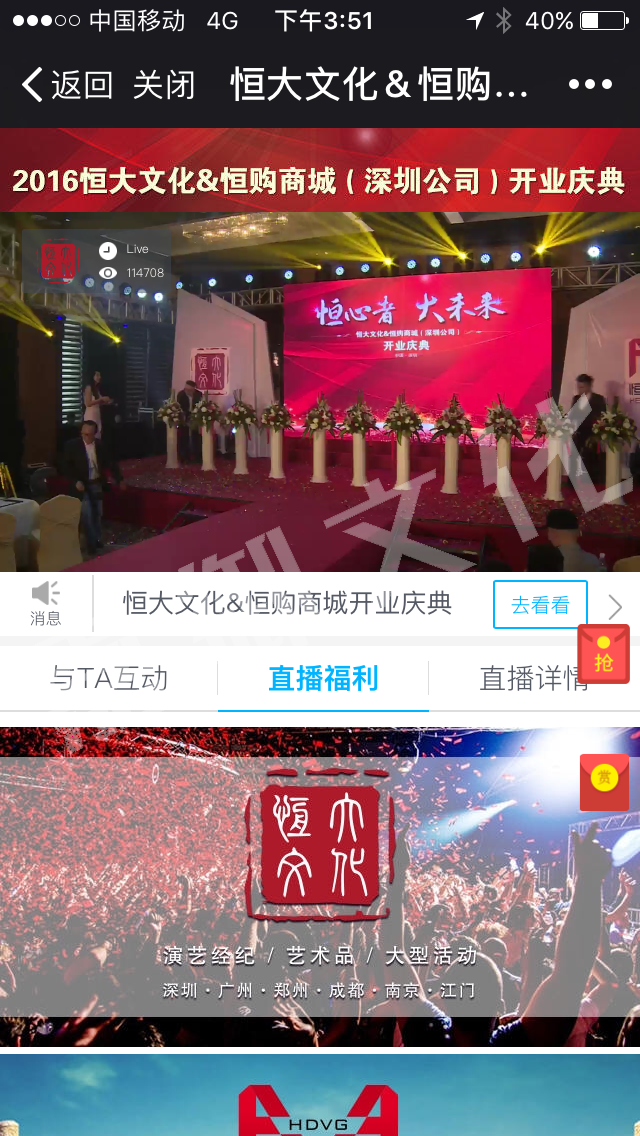Select the 直播福利 tab

coord(323,679)
